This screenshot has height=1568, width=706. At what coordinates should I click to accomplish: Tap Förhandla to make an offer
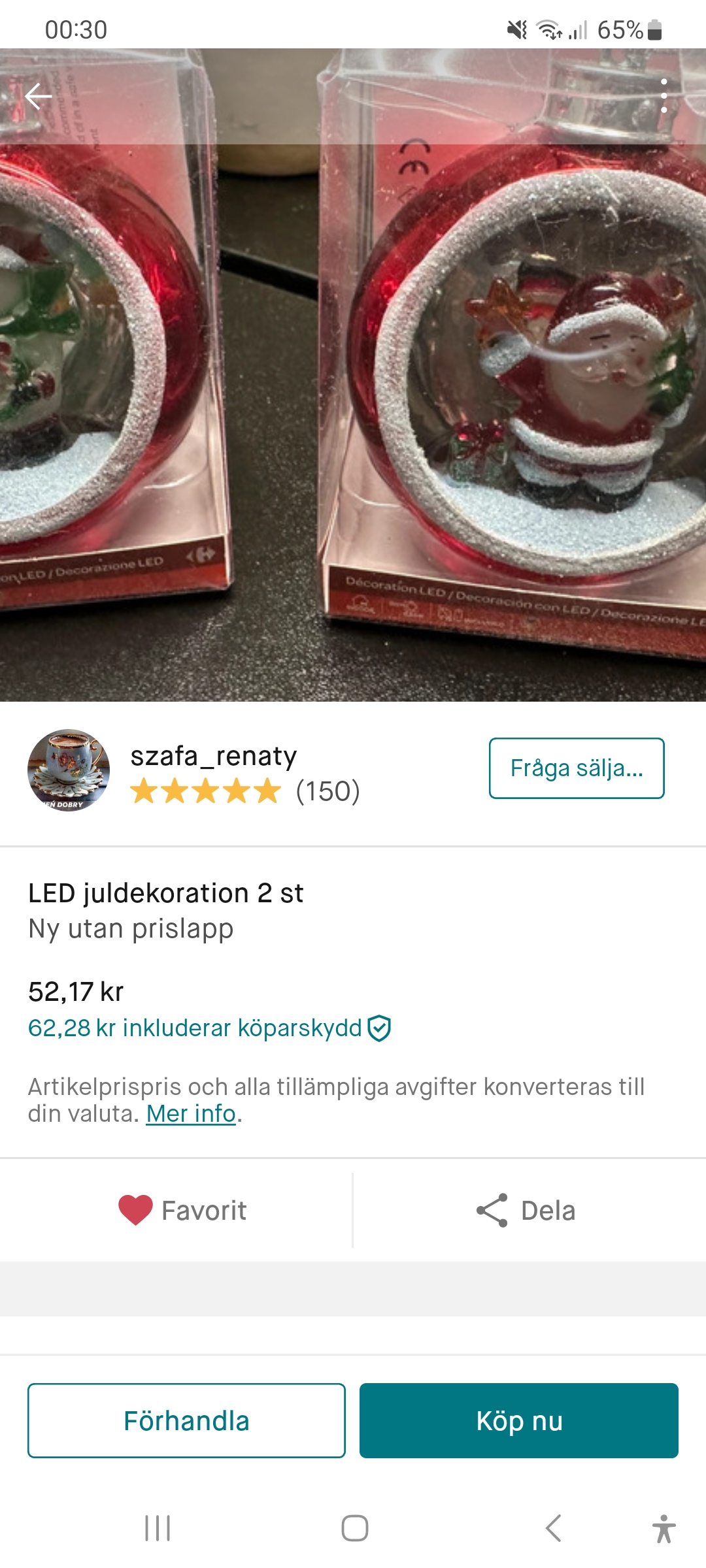[x=186, y=1420]
